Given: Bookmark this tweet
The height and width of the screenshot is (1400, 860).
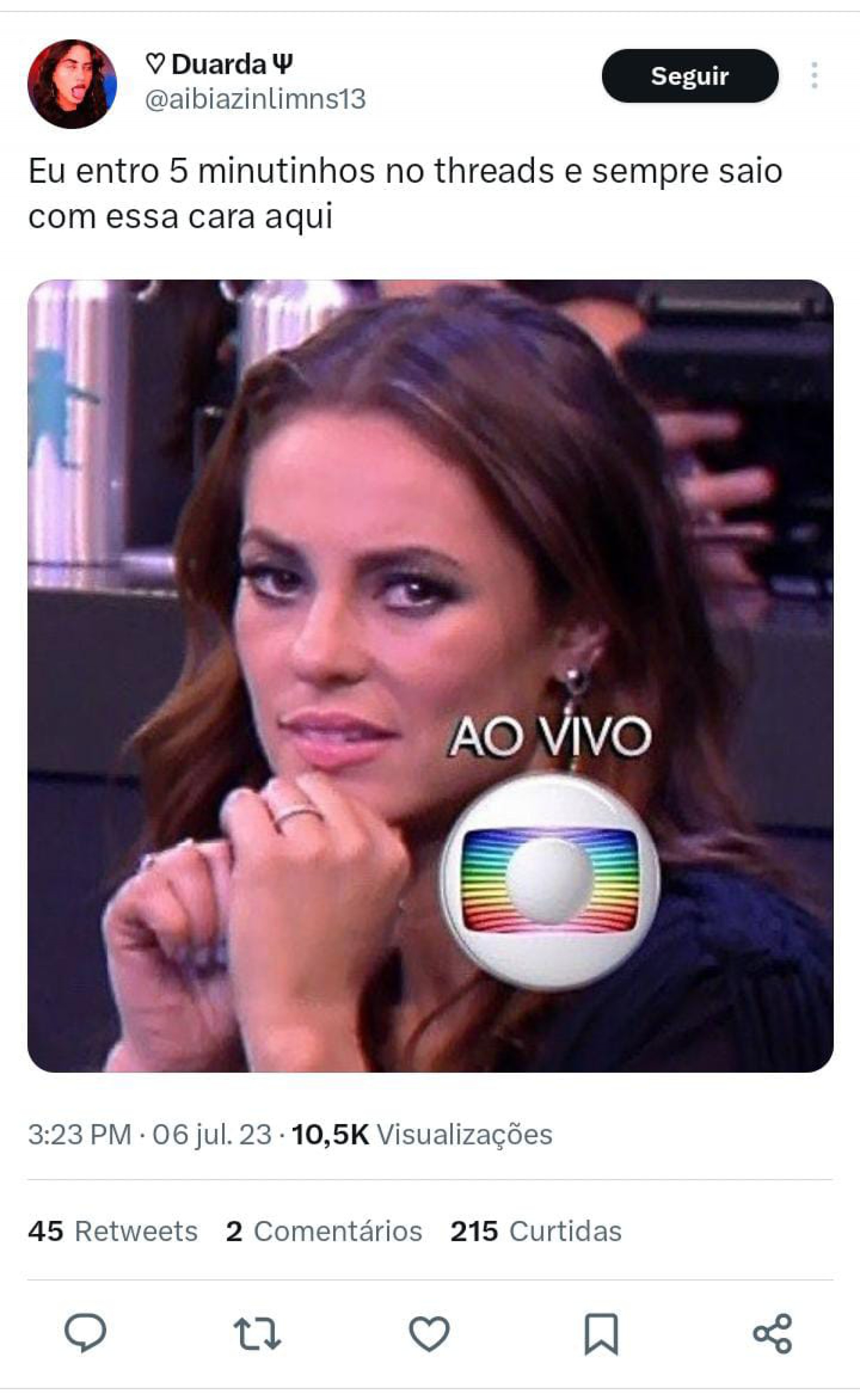Looking at the screenshot, I should coord(601,1333).
